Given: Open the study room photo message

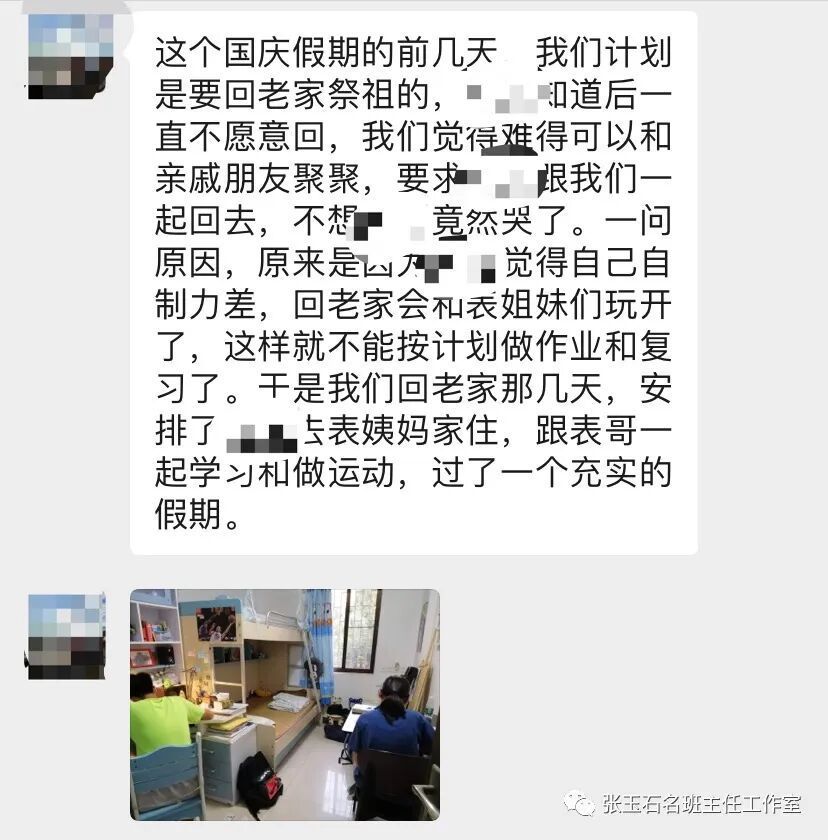Looking at the screenshot, I should click(284, 704).
